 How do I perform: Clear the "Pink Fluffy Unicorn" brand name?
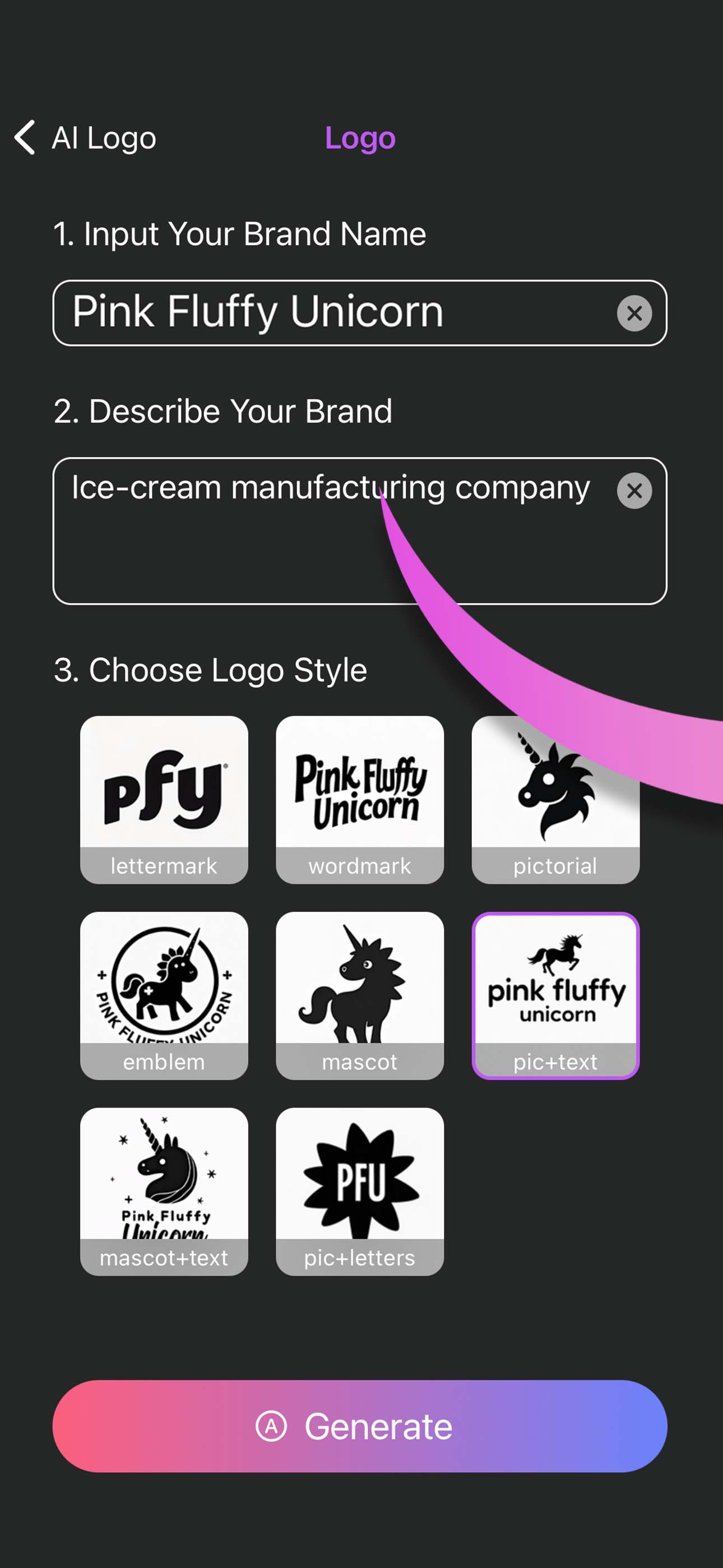pos(634,313)
